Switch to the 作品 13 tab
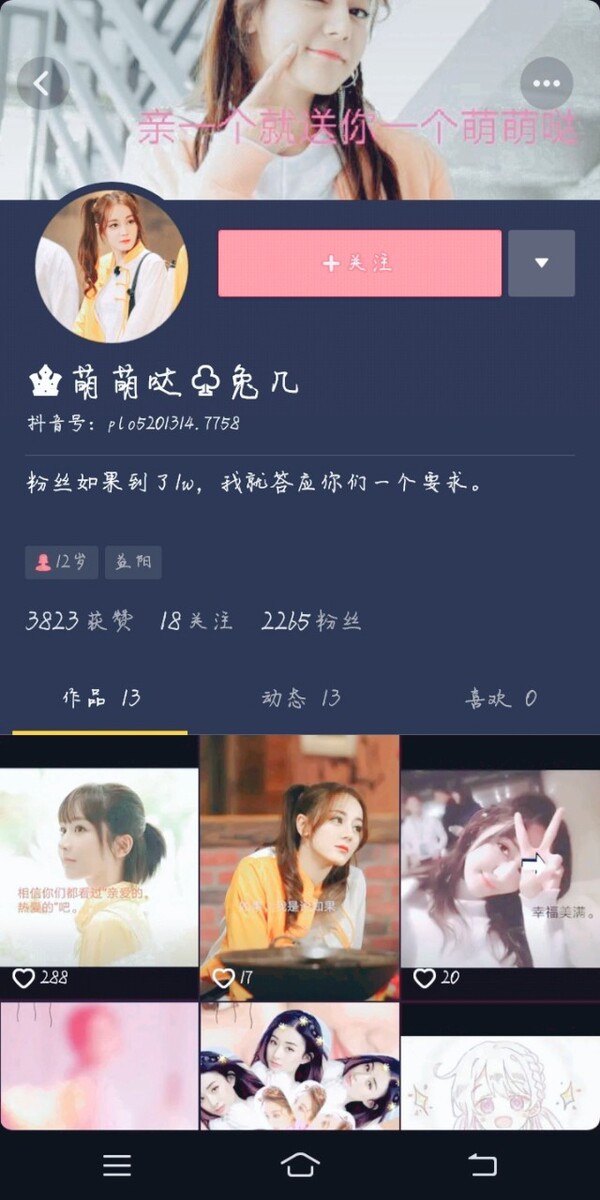 (100, 698)
